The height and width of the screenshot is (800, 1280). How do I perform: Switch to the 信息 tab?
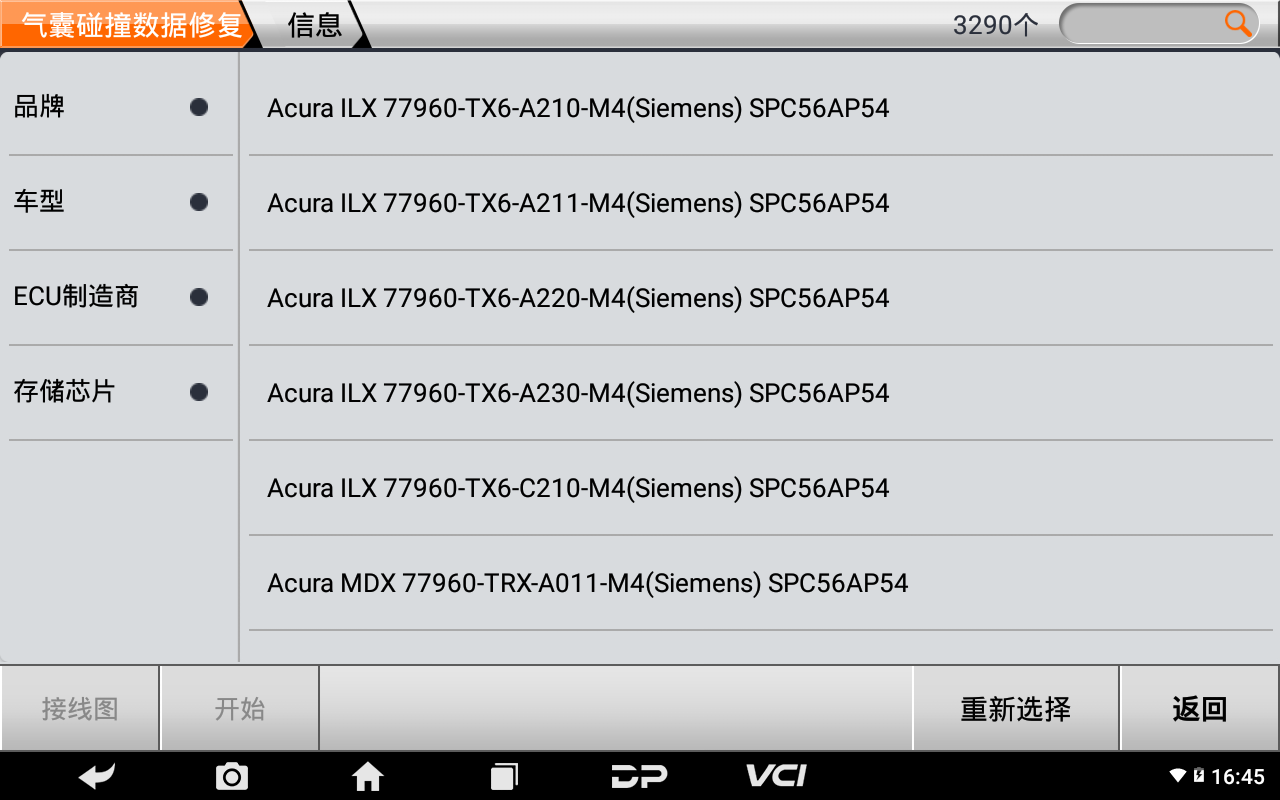coord(315,25)
